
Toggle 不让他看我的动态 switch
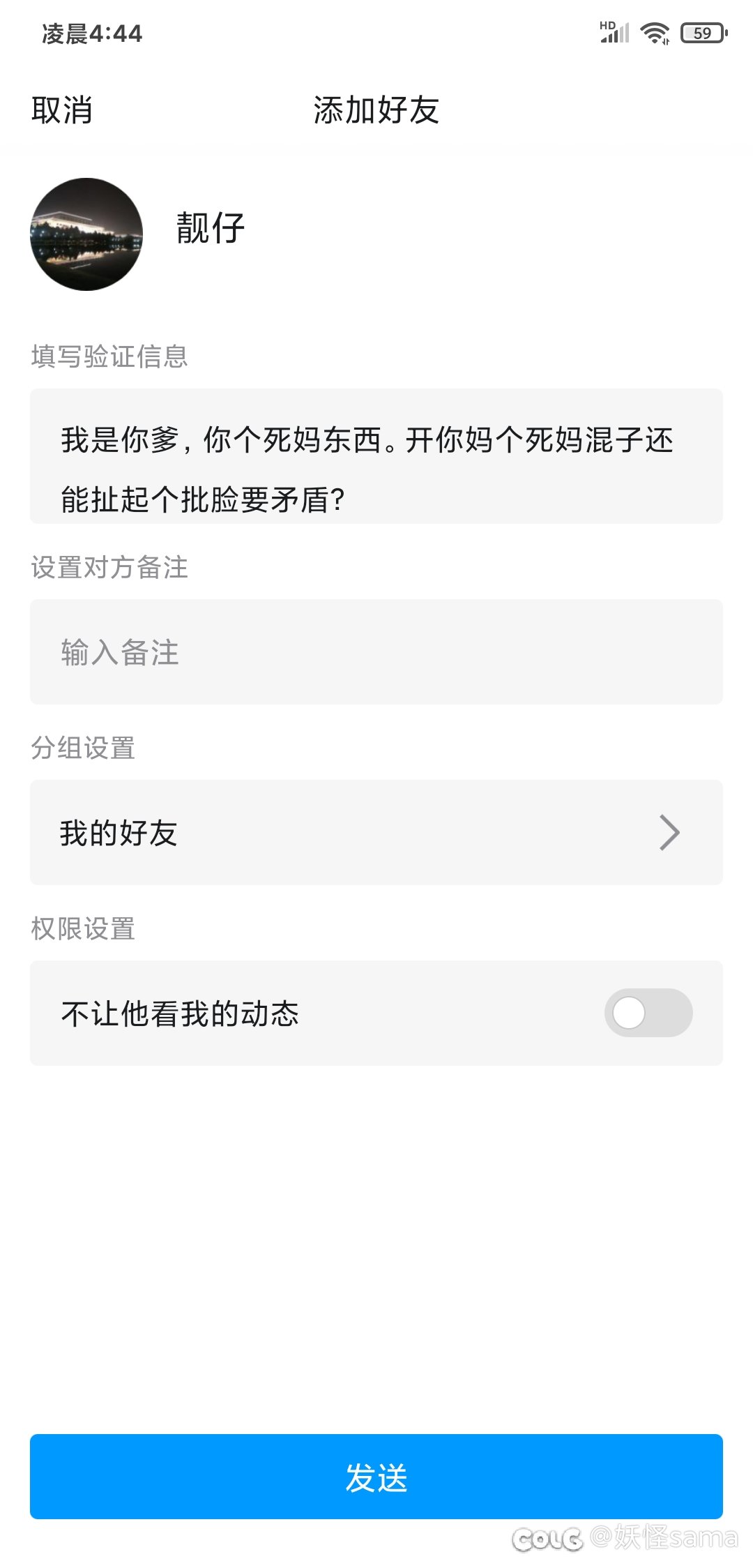[648, 1013]
